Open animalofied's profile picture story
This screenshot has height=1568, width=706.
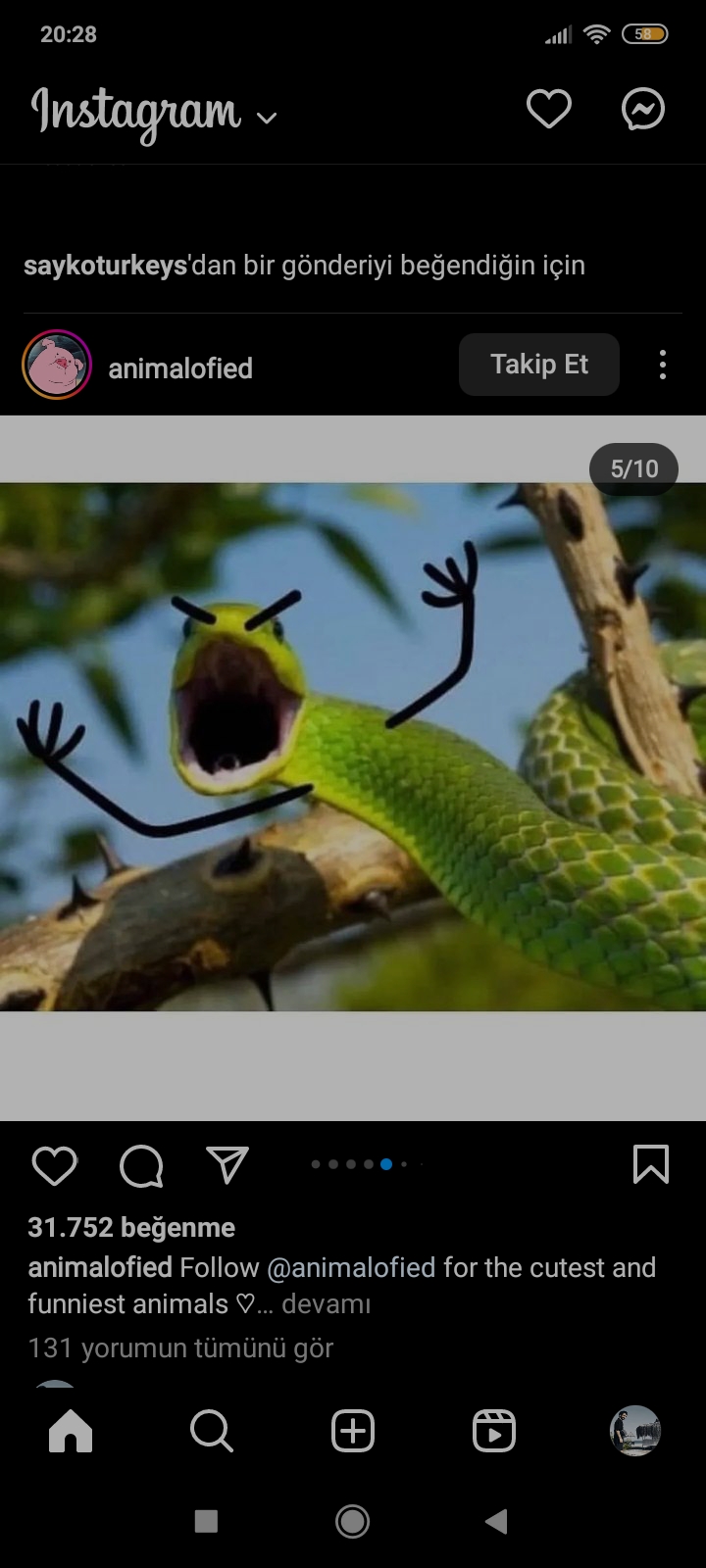point(57,366)
